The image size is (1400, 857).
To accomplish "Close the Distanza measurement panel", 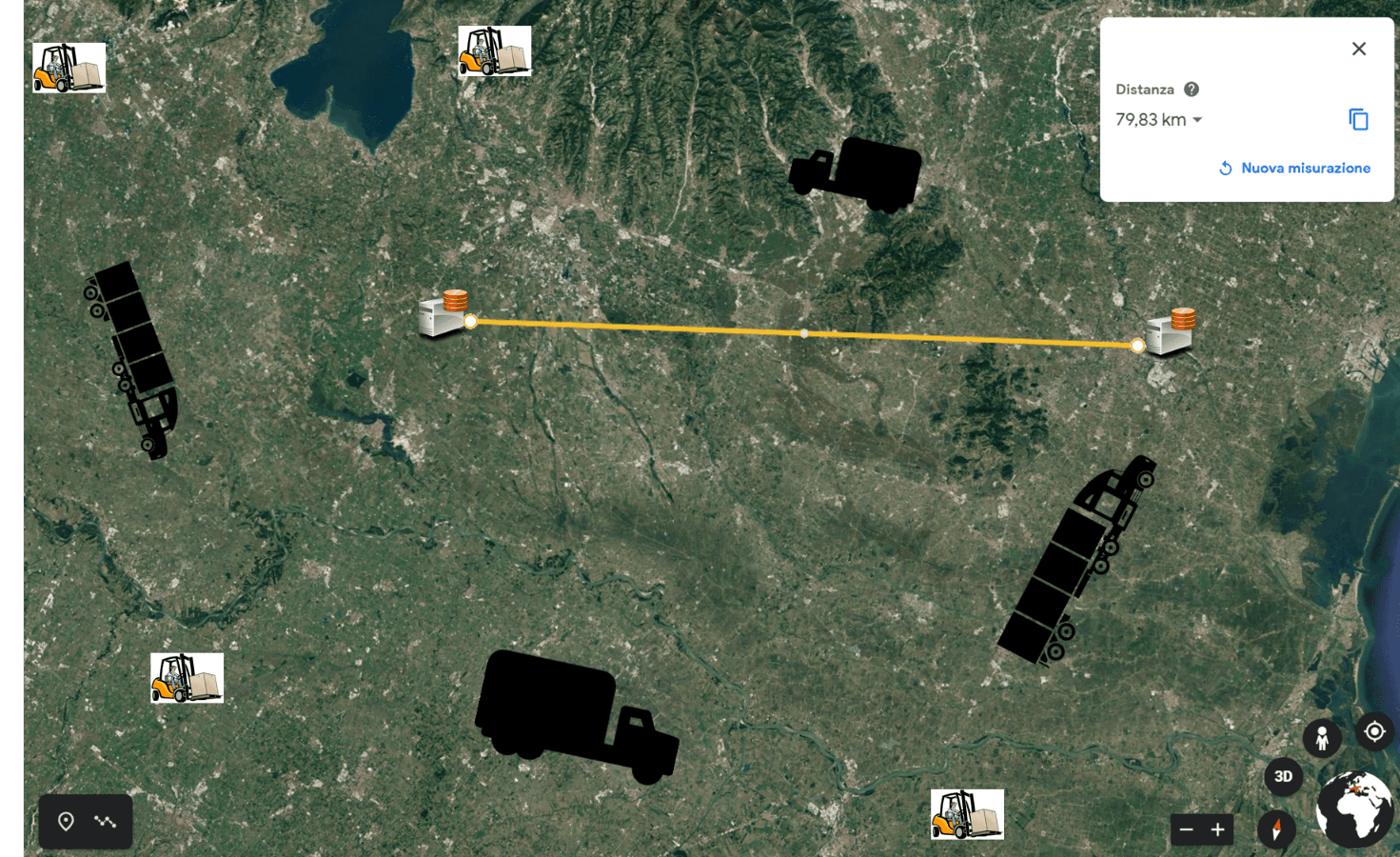I will 1359,49.
